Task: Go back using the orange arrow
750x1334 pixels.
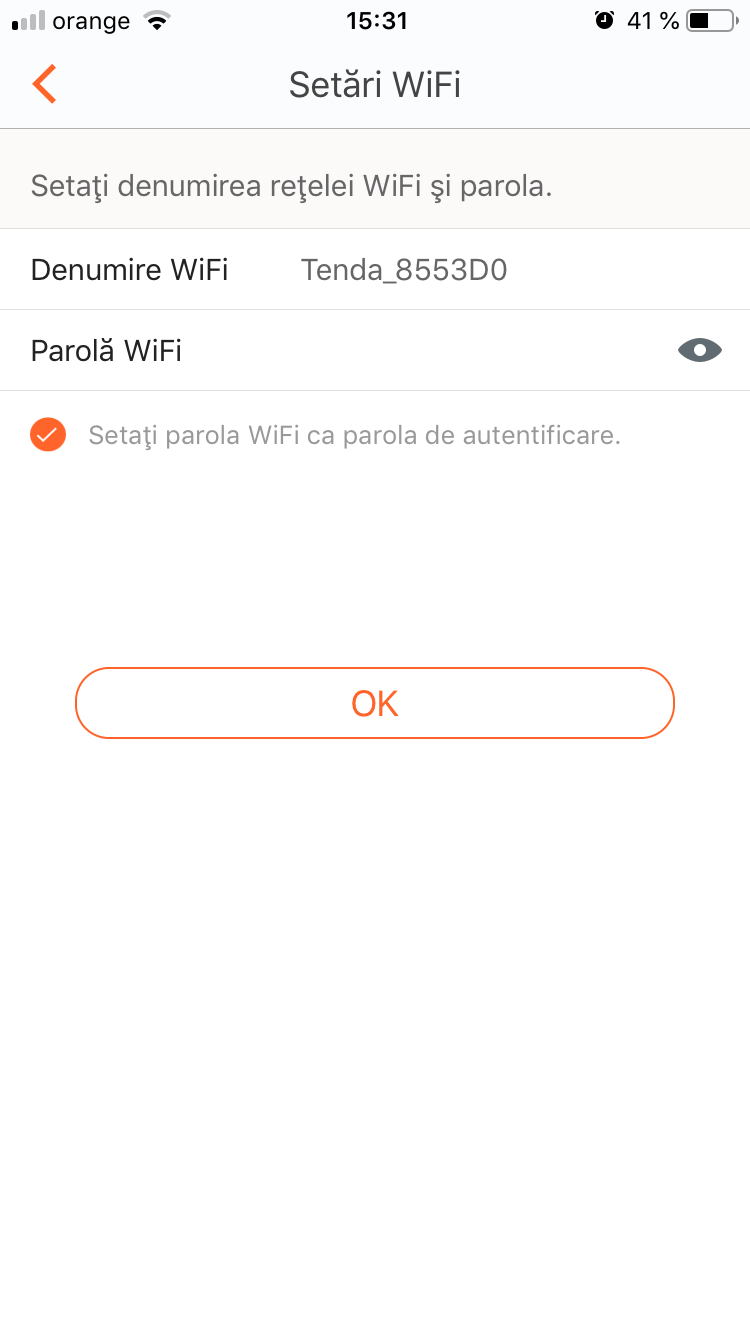Action: pos(44,84)
